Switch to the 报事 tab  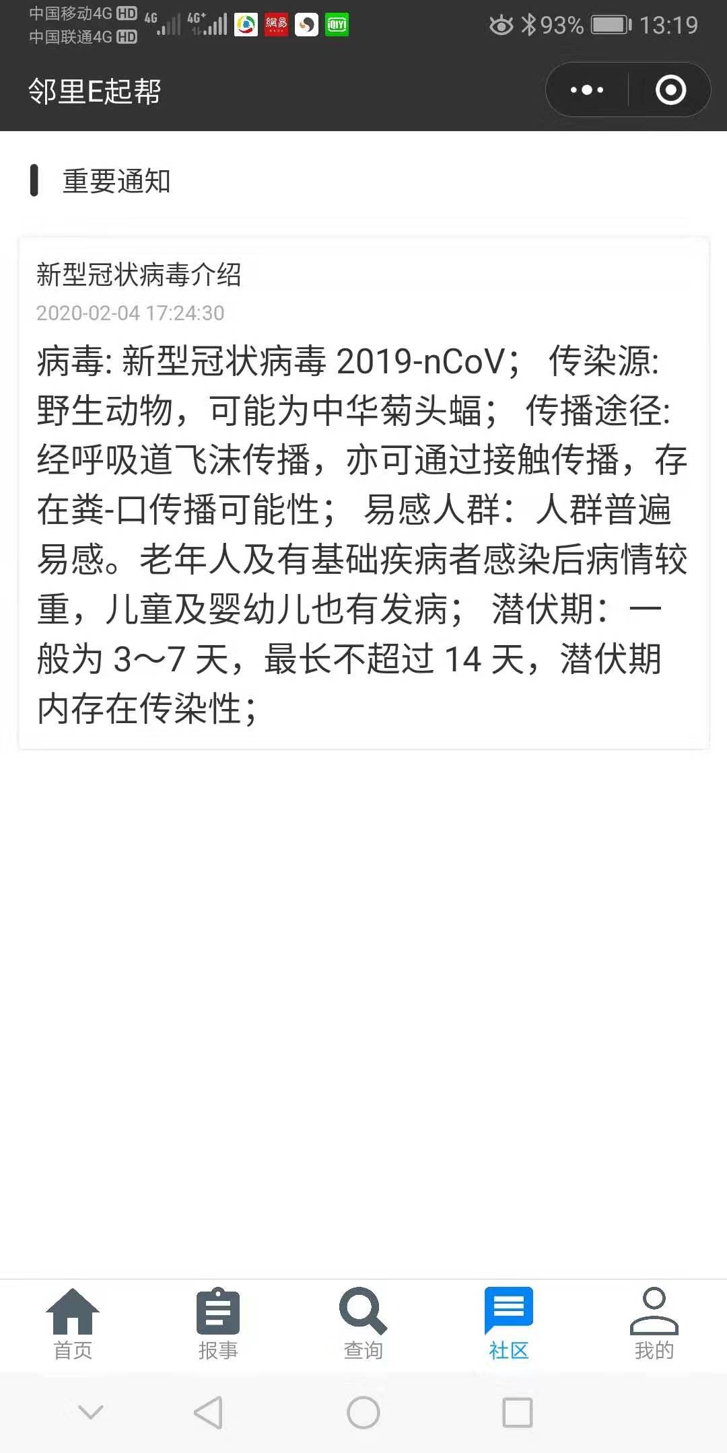(x=218, y=1323)
